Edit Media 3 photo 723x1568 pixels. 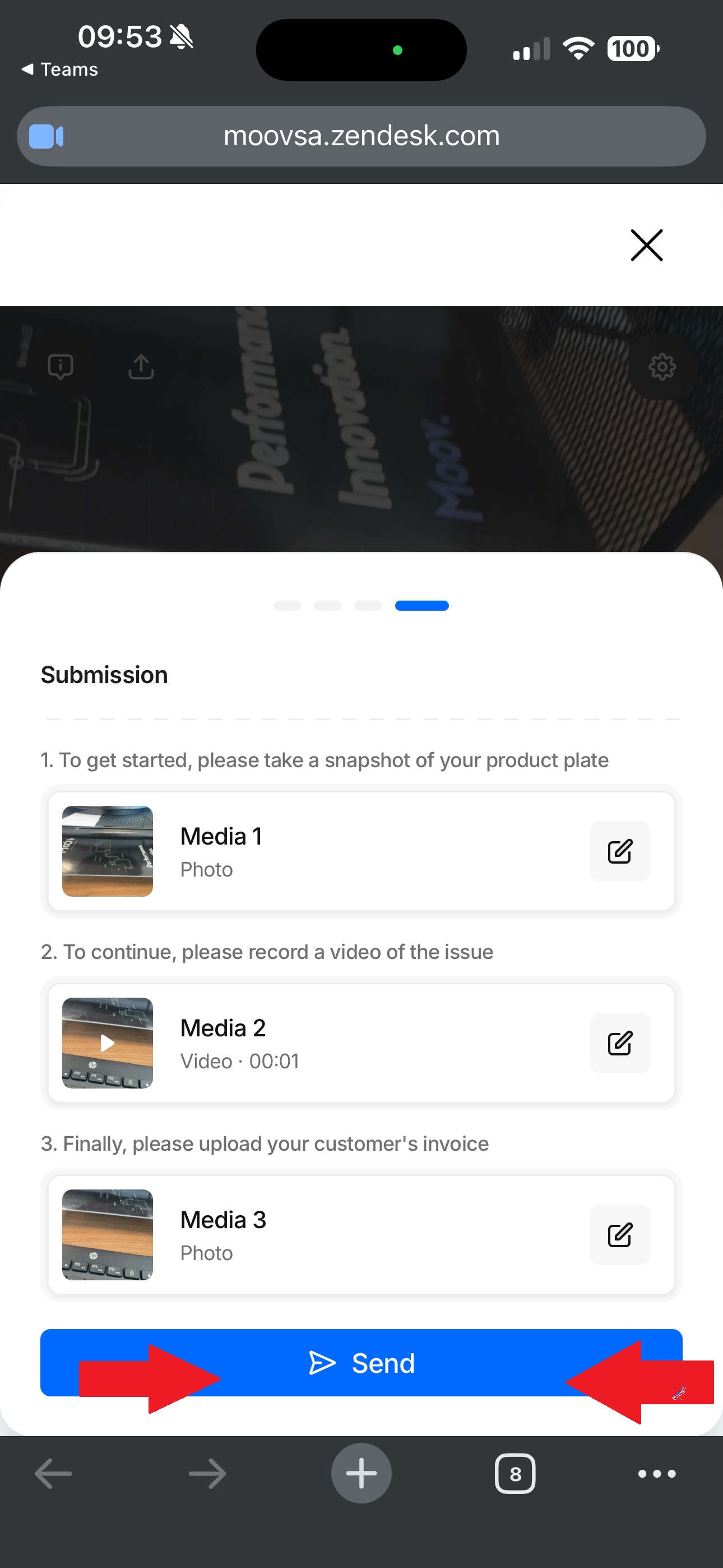click(619, 1234)
